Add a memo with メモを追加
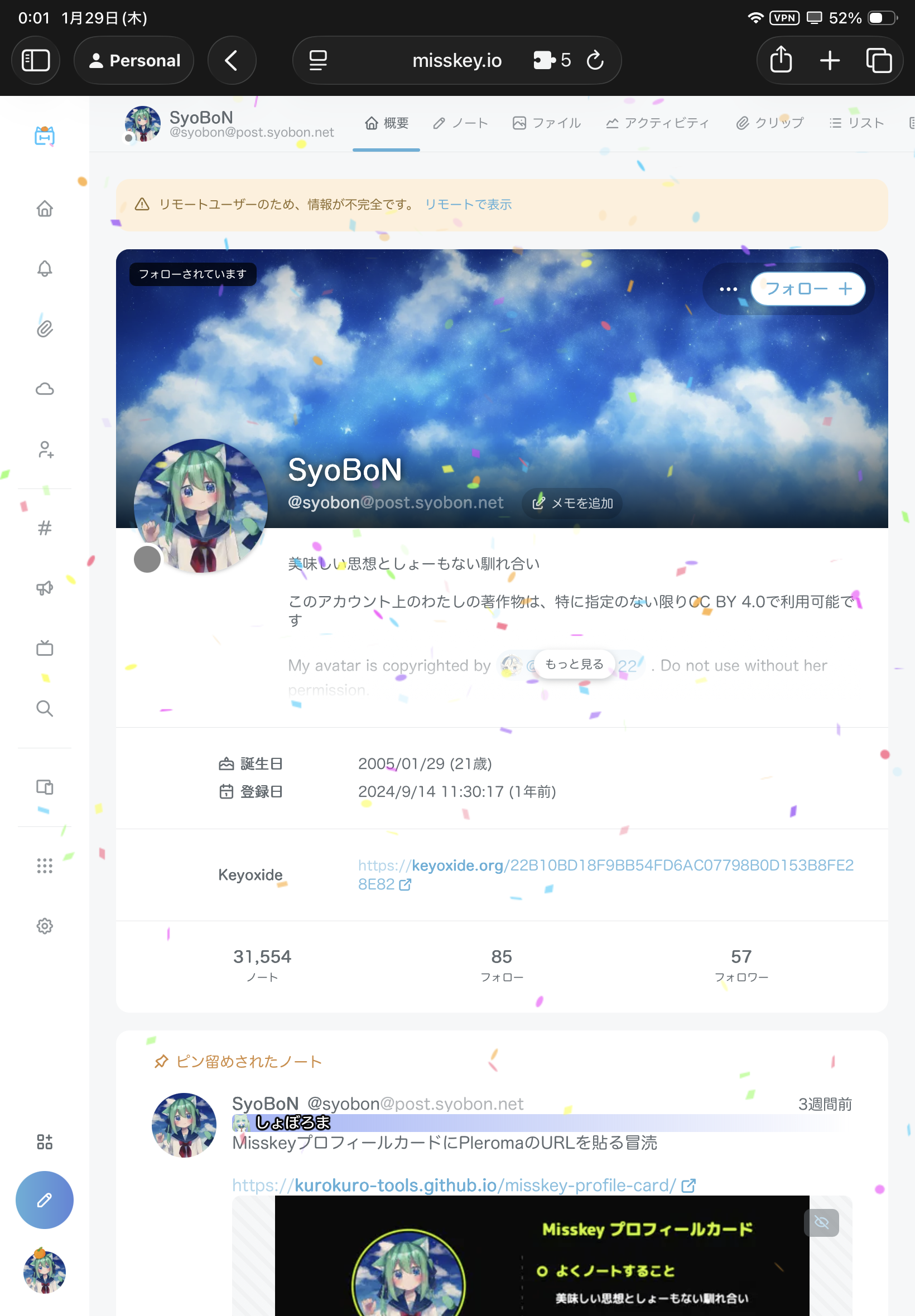915x1316 pixels. coord(572,503)
